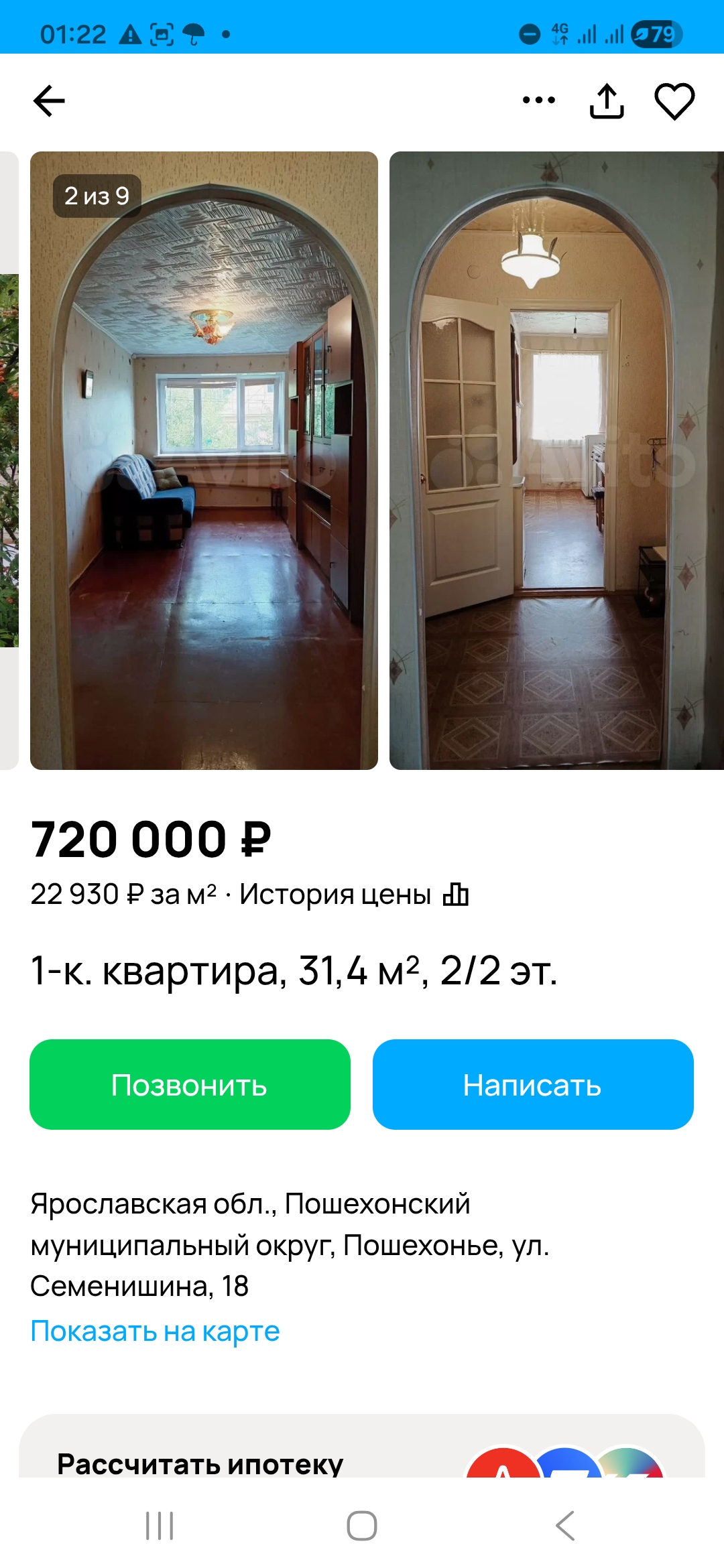This screenshot has height=1568, width=724.
Task: Open the three-dot overflow menu
Action: 539,101
